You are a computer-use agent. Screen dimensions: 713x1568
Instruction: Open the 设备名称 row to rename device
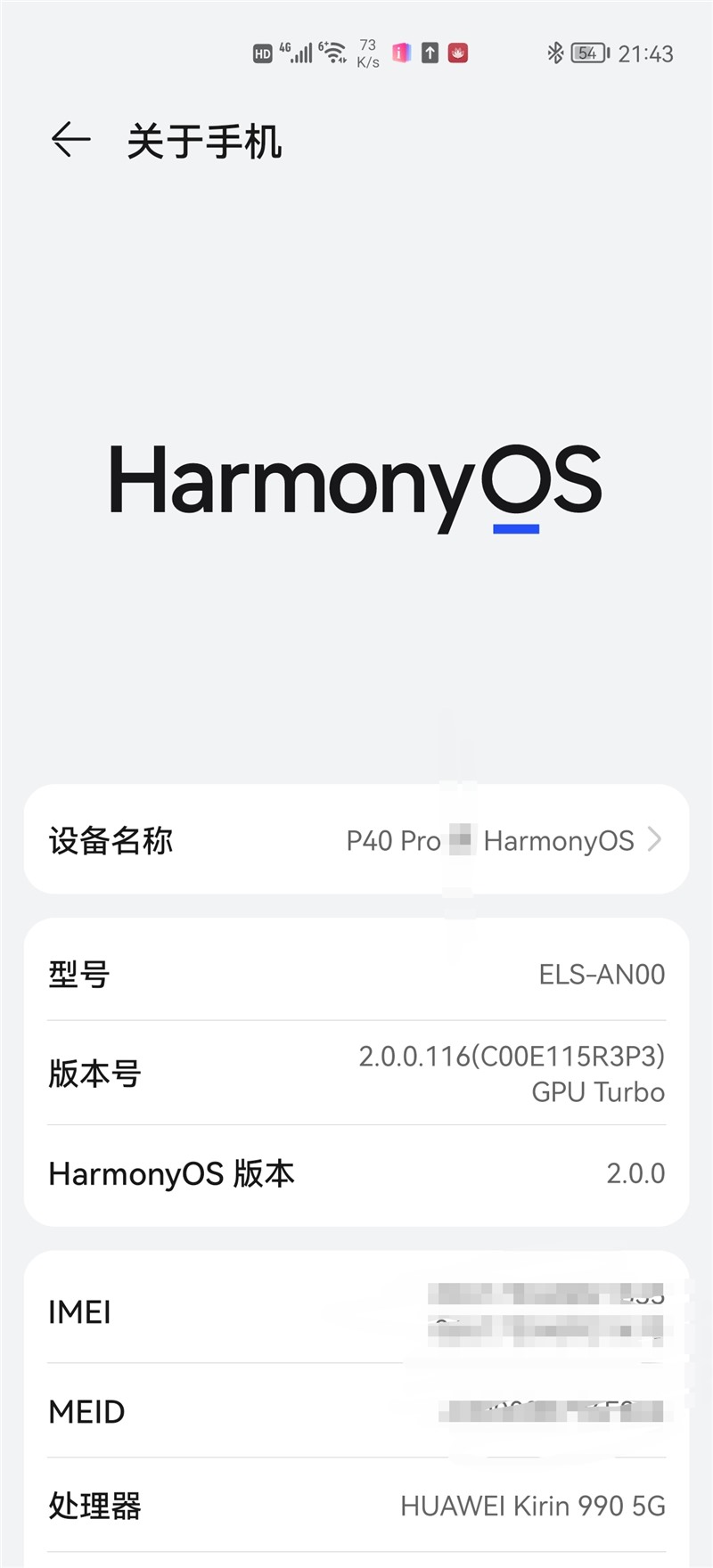356,840
